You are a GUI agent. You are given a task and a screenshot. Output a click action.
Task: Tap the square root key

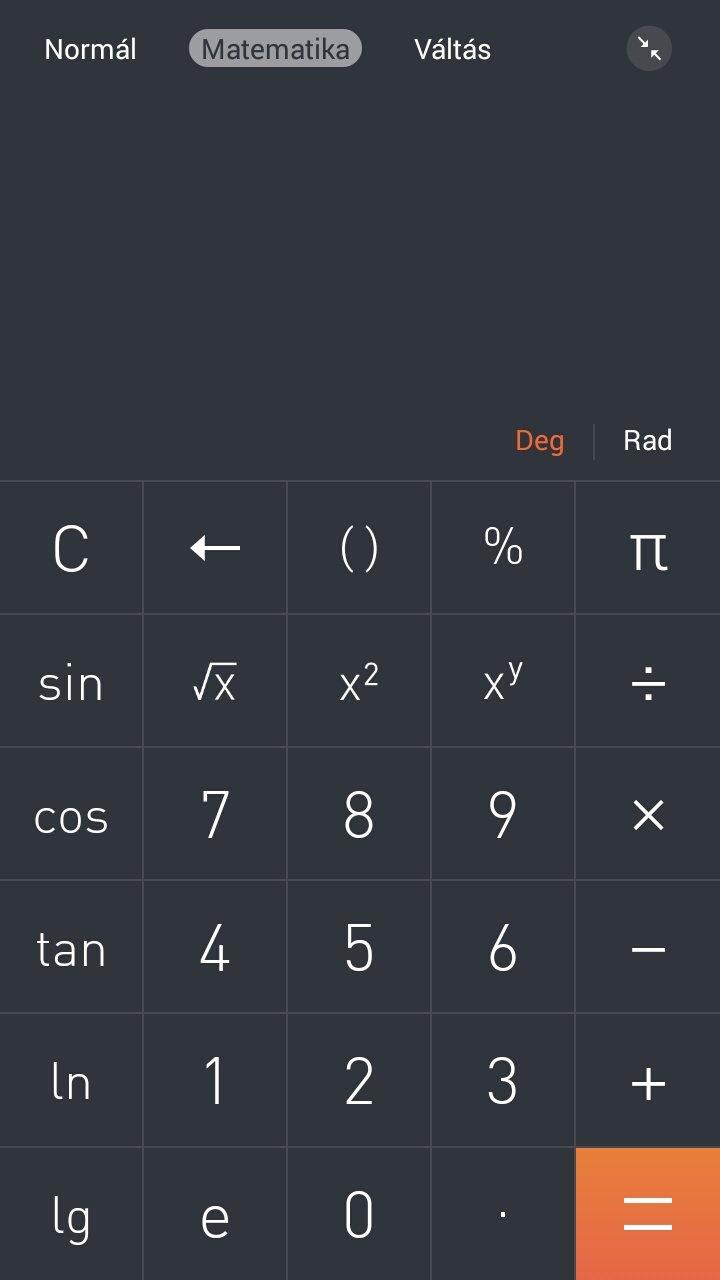[215, 681]
